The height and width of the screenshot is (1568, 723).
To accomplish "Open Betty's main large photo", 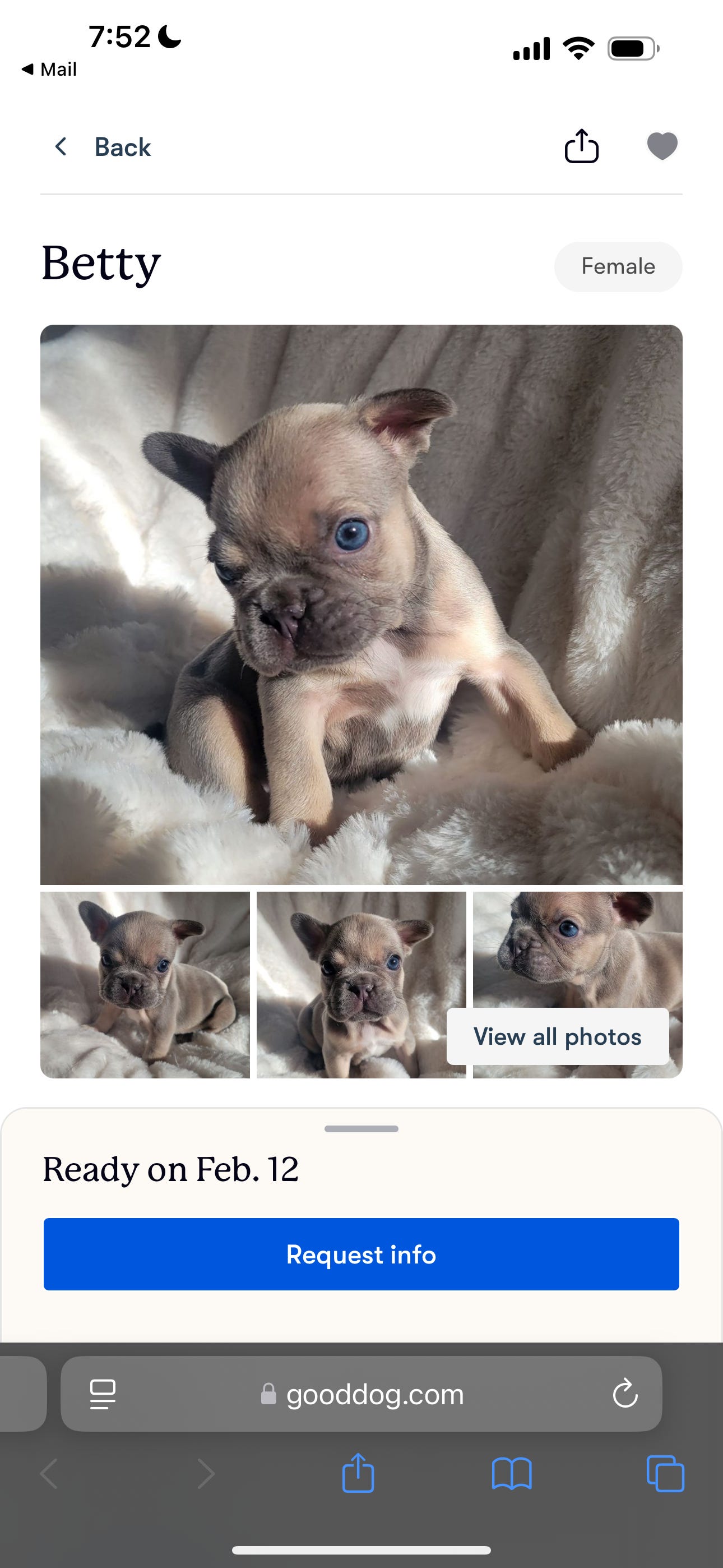I will click(x=361, y=604).
